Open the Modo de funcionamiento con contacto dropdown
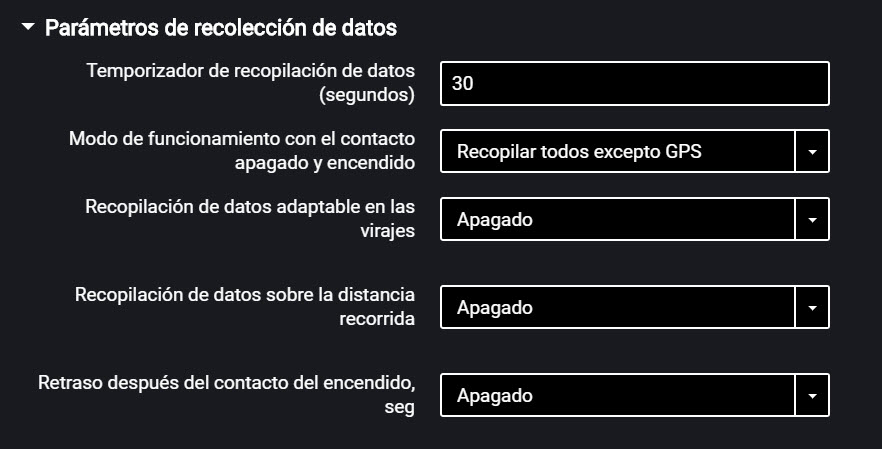The height and width of the screenshot is (449, 882). point(812,152)
